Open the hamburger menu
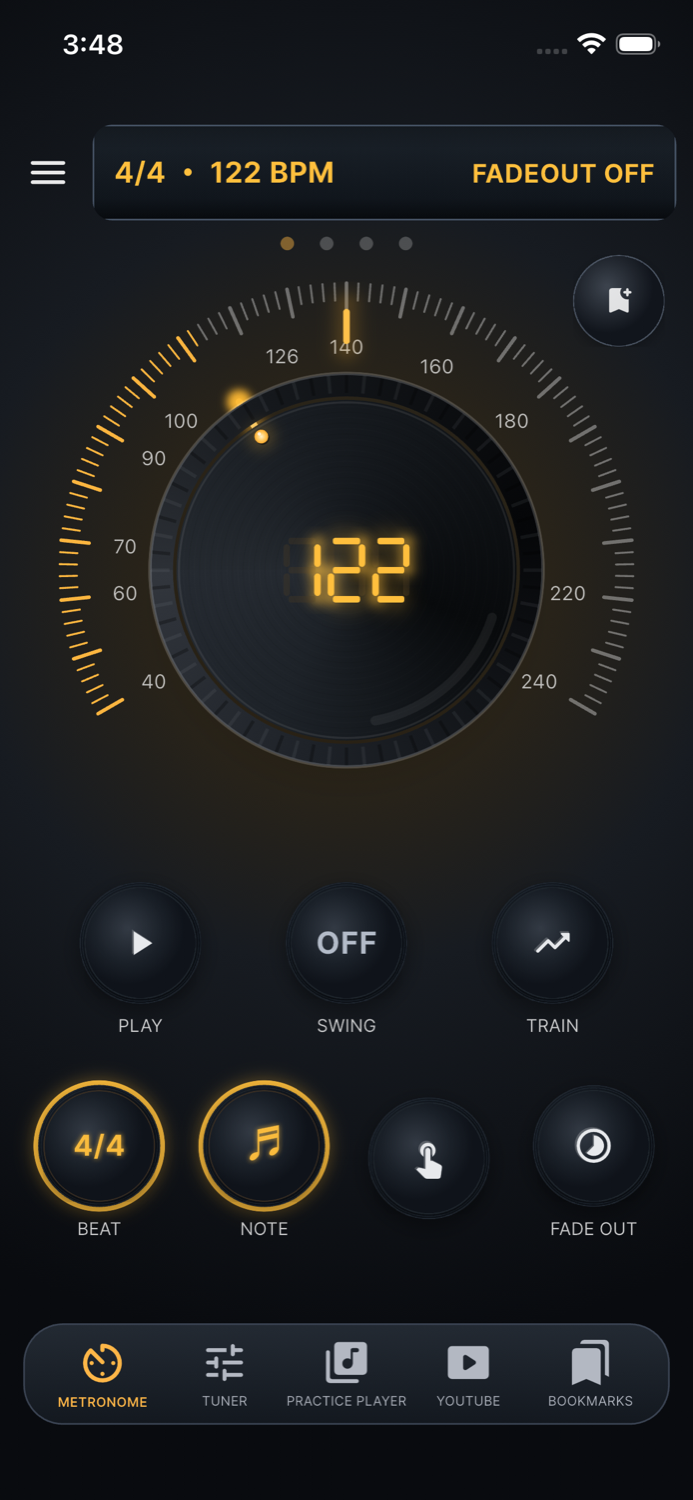Viewport: 693px width, 1500px height. click(48, 173)
